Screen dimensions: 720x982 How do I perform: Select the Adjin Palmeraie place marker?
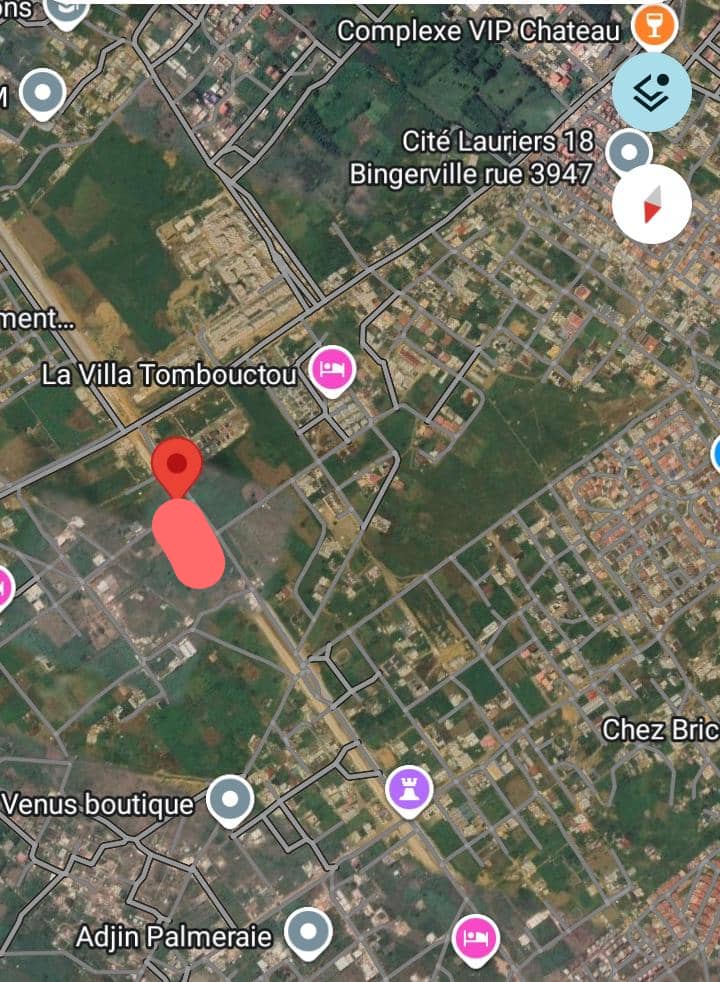(x=308, y=932)
